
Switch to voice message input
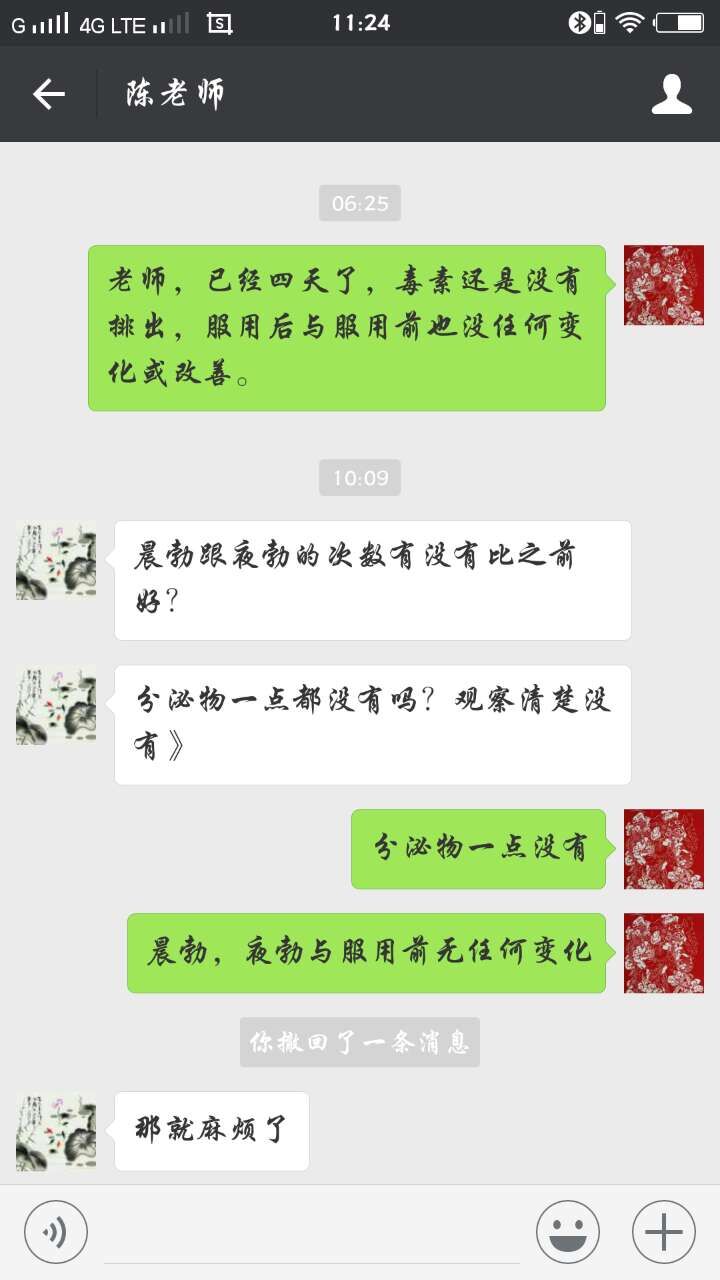click(56, 1232)
